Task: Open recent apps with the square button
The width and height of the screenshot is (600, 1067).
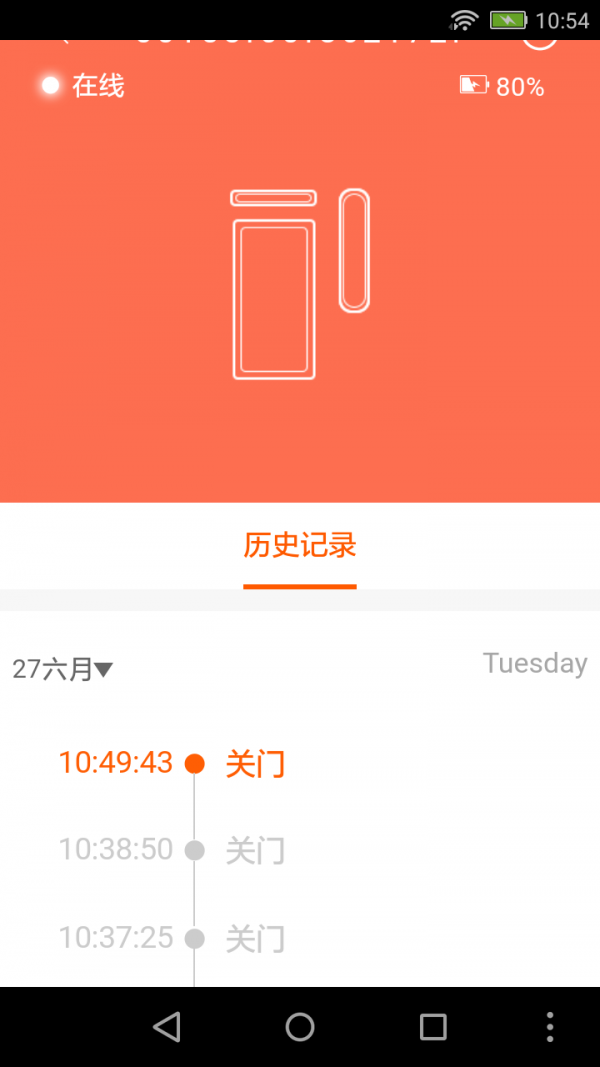Action: [x=433, y=1026]
